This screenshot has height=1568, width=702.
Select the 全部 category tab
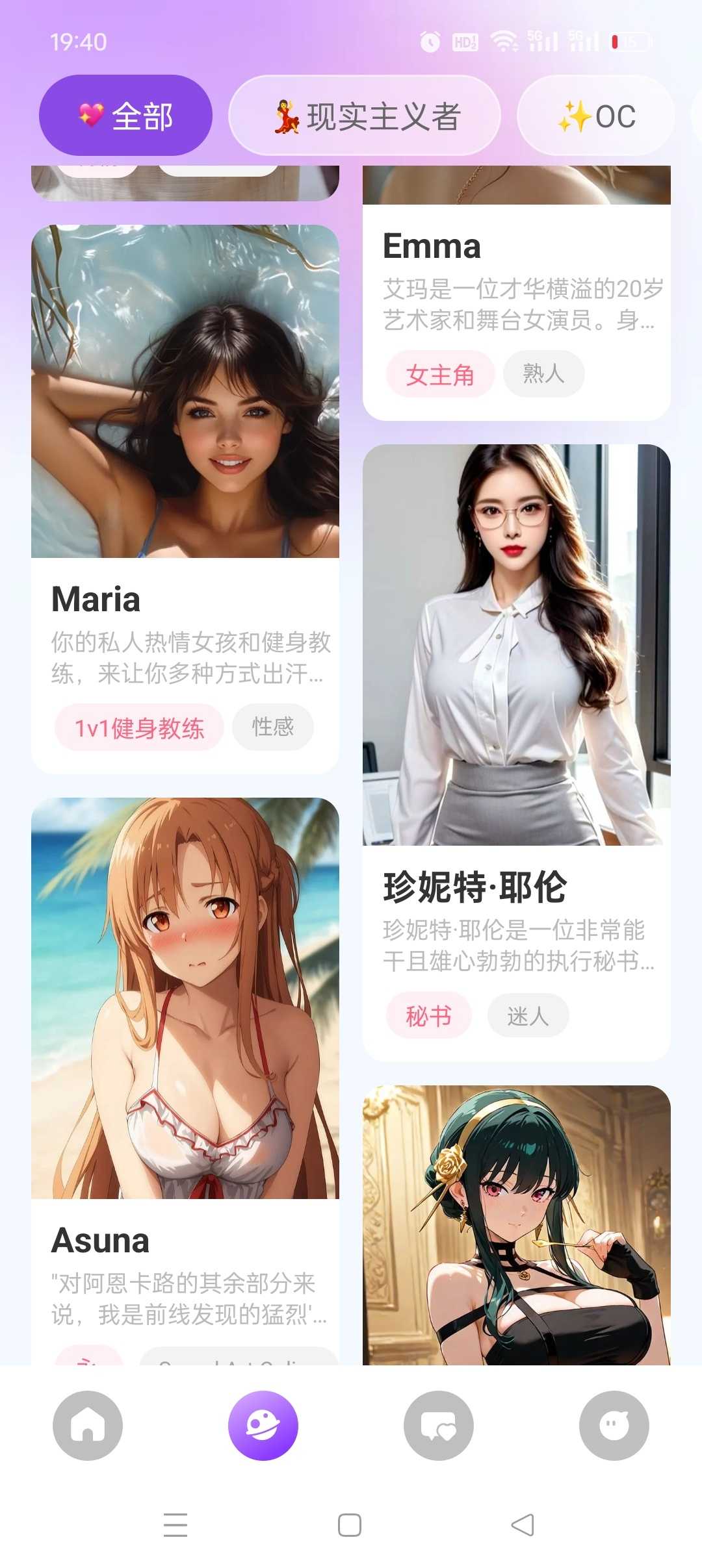(x=125, y=116)
